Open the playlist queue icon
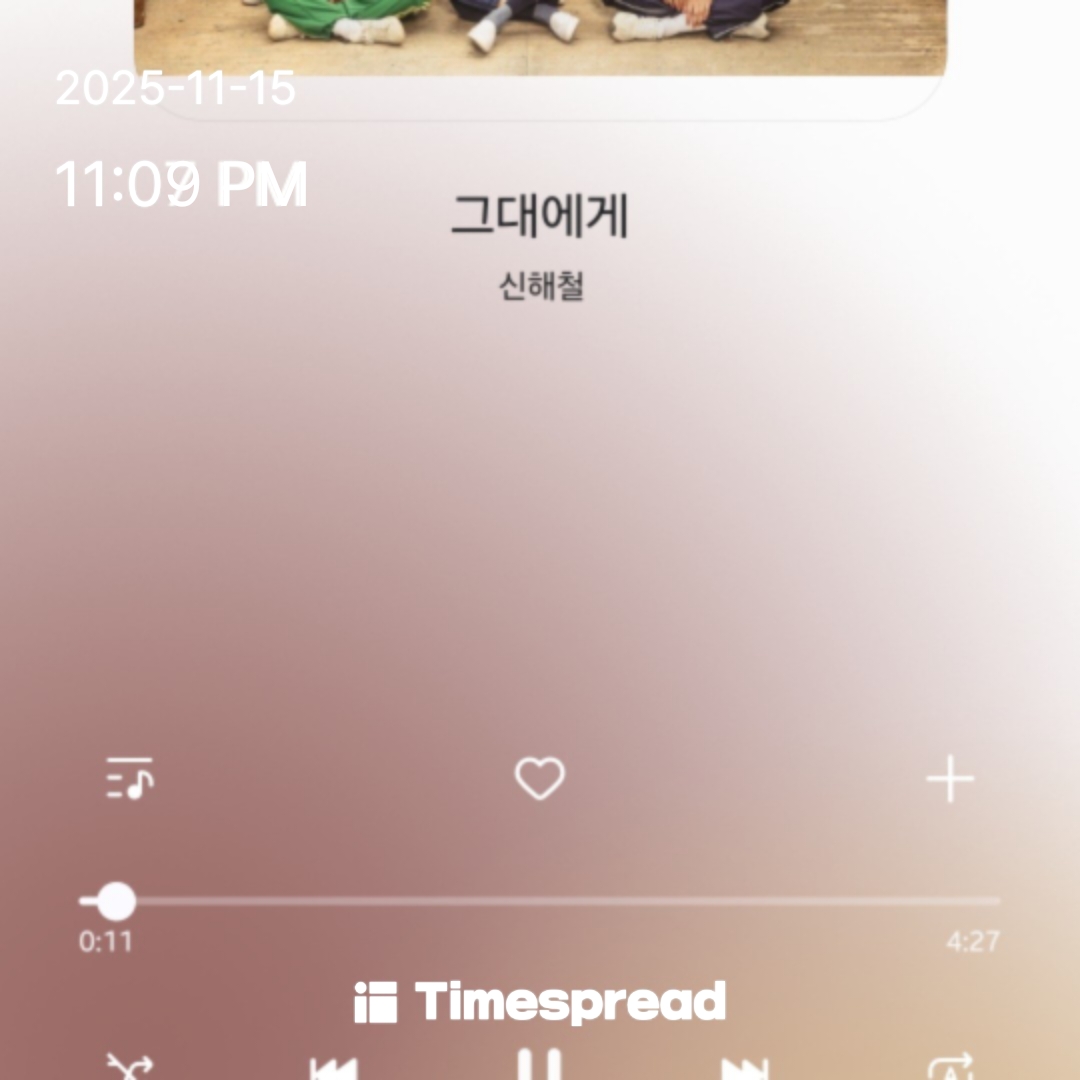1080x1080 pixels. pyautogui.click(x=130, y=779)
